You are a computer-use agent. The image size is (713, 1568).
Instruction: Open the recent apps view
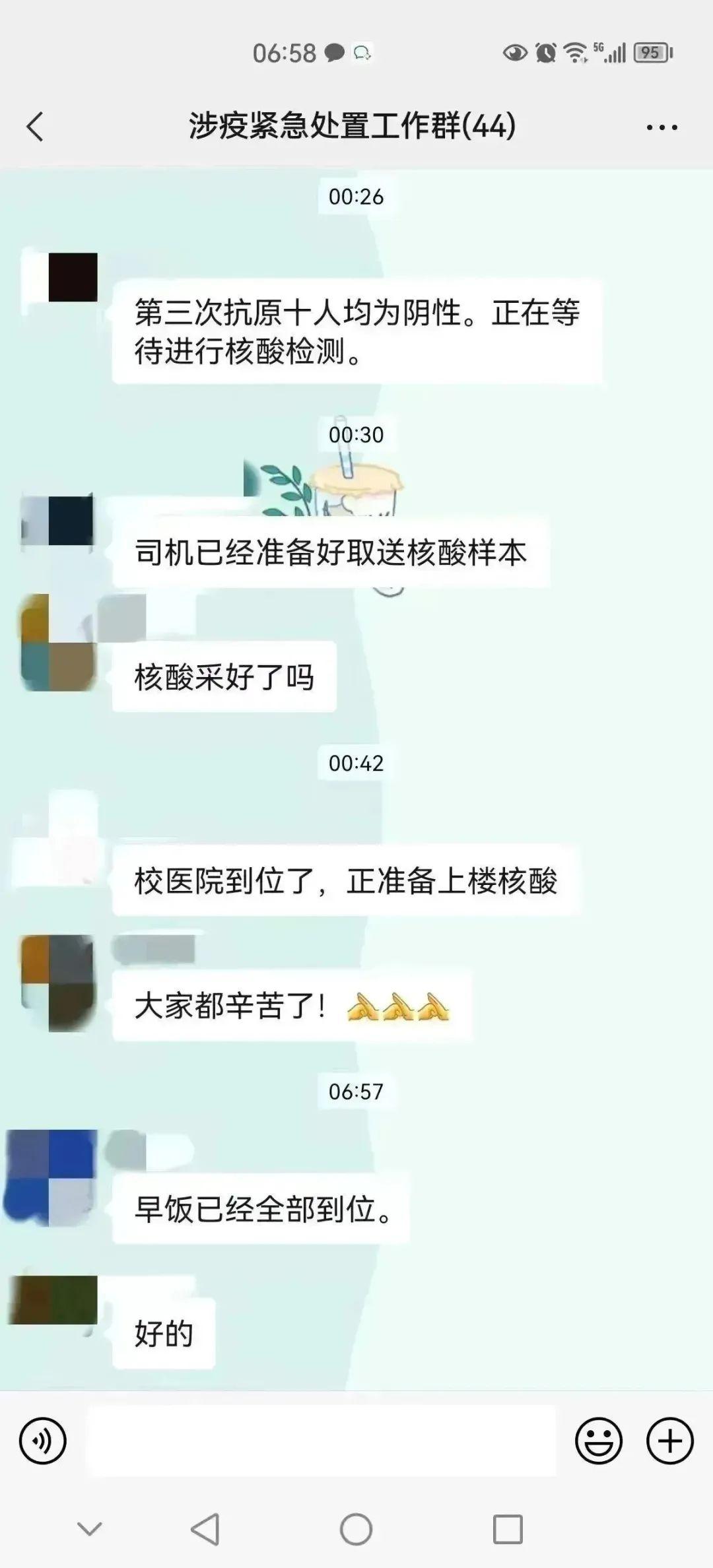point(507,1529)
